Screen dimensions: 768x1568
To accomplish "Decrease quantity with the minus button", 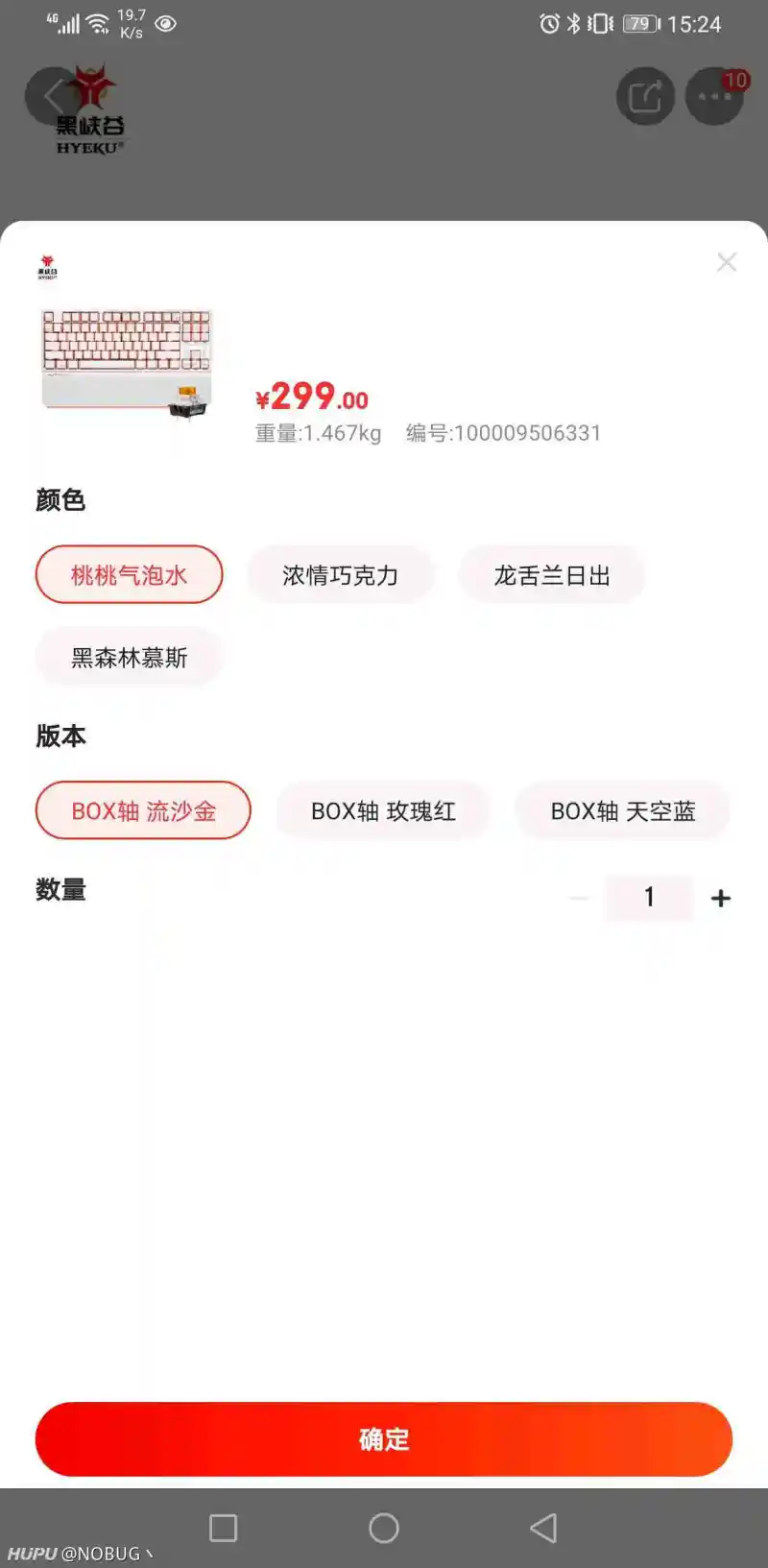I will pyautogui.click(x=579, y=898).
